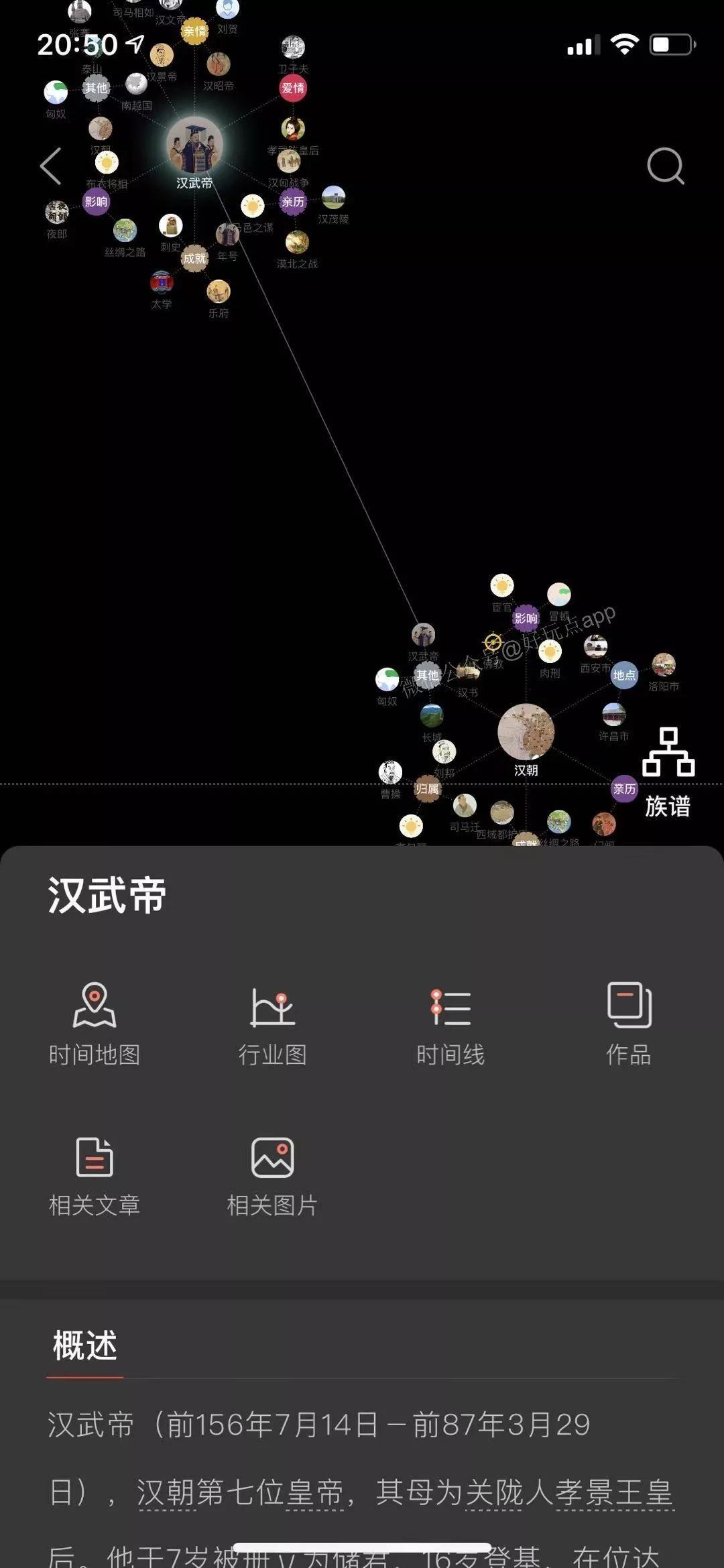Screen dimensions: 724x1568
Task: View the 时间线 timeline
Action: pyautogui.click(x=450, y=1023)
